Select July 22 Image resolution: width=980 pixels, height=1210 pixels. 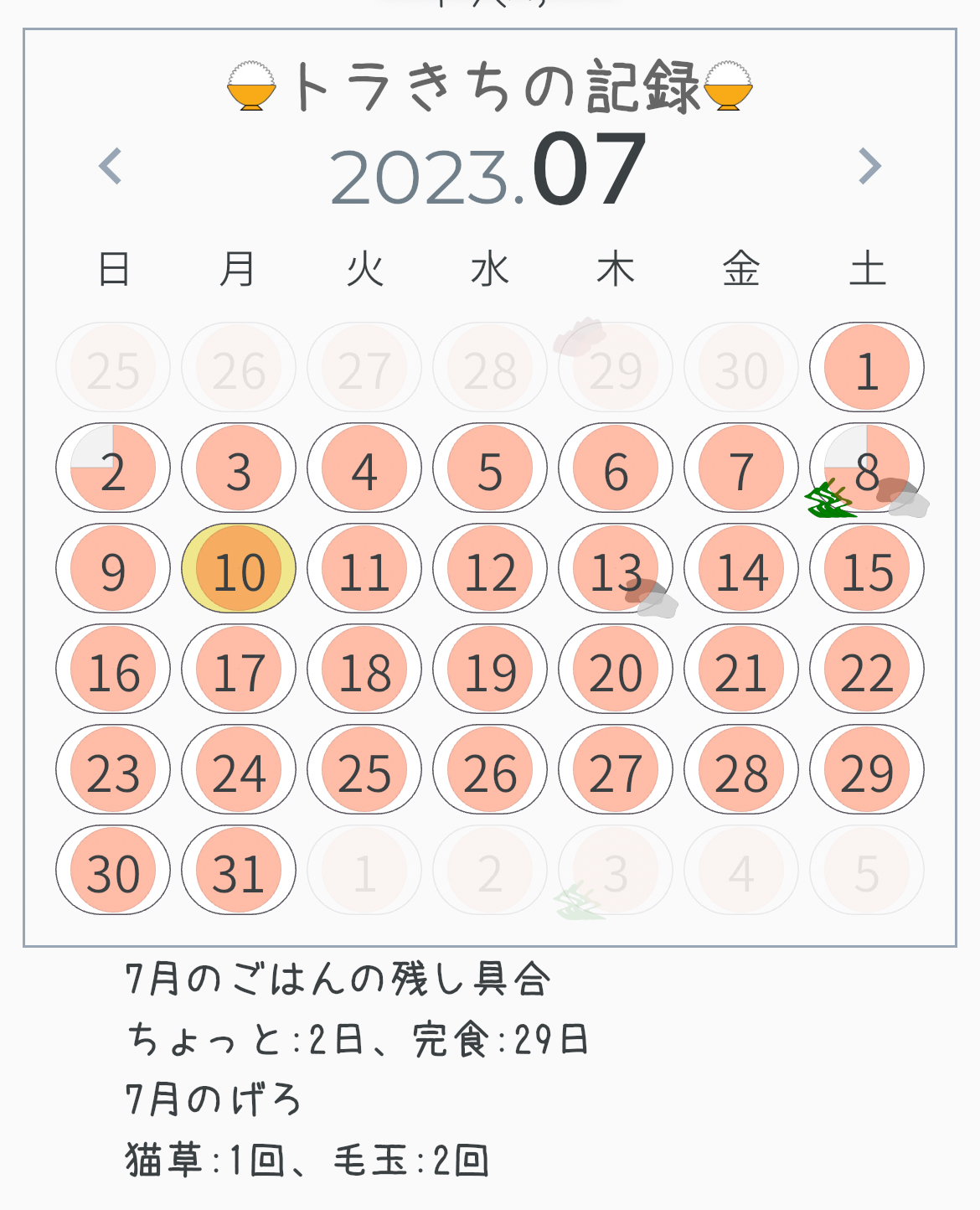(867, 670)
